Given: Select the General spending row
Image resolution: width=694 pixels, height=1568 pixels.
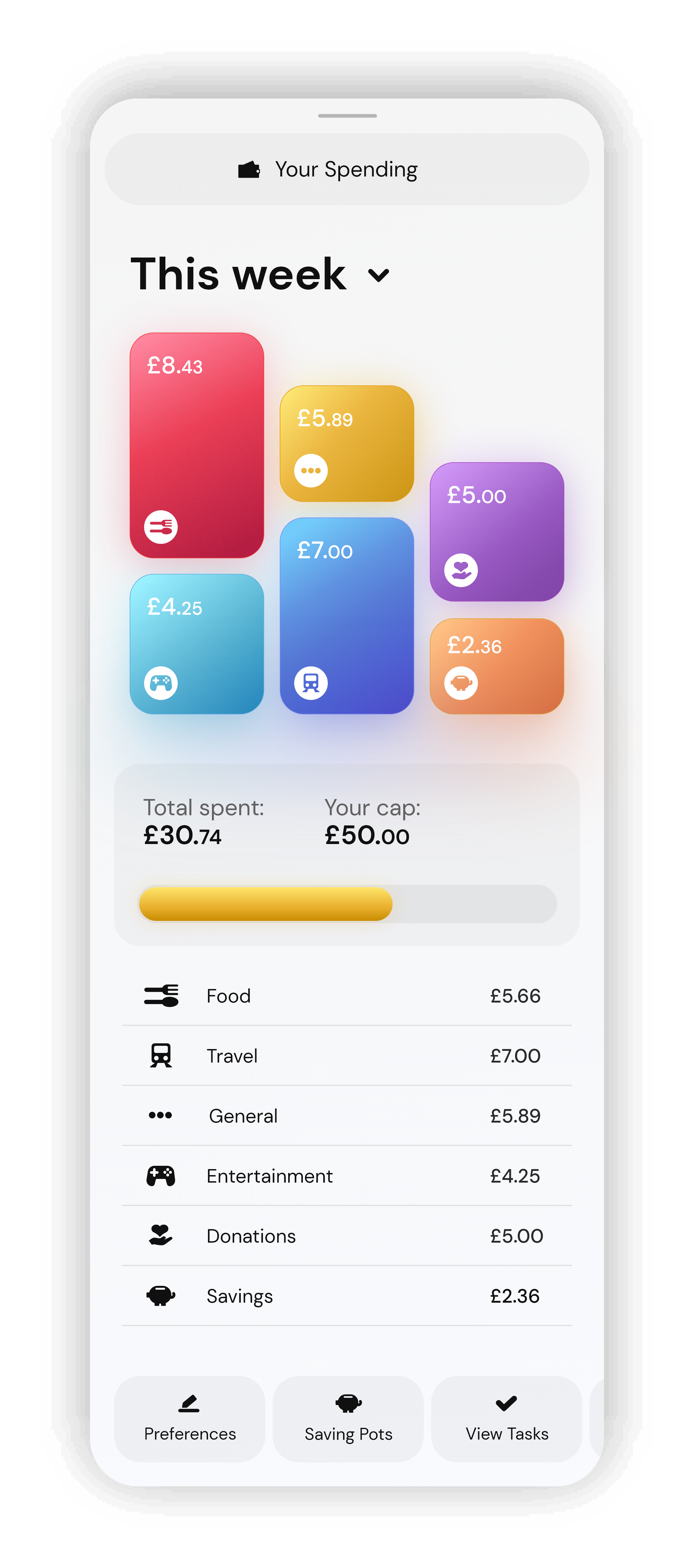Looking at the screenshot, I should coord(346,1116).
